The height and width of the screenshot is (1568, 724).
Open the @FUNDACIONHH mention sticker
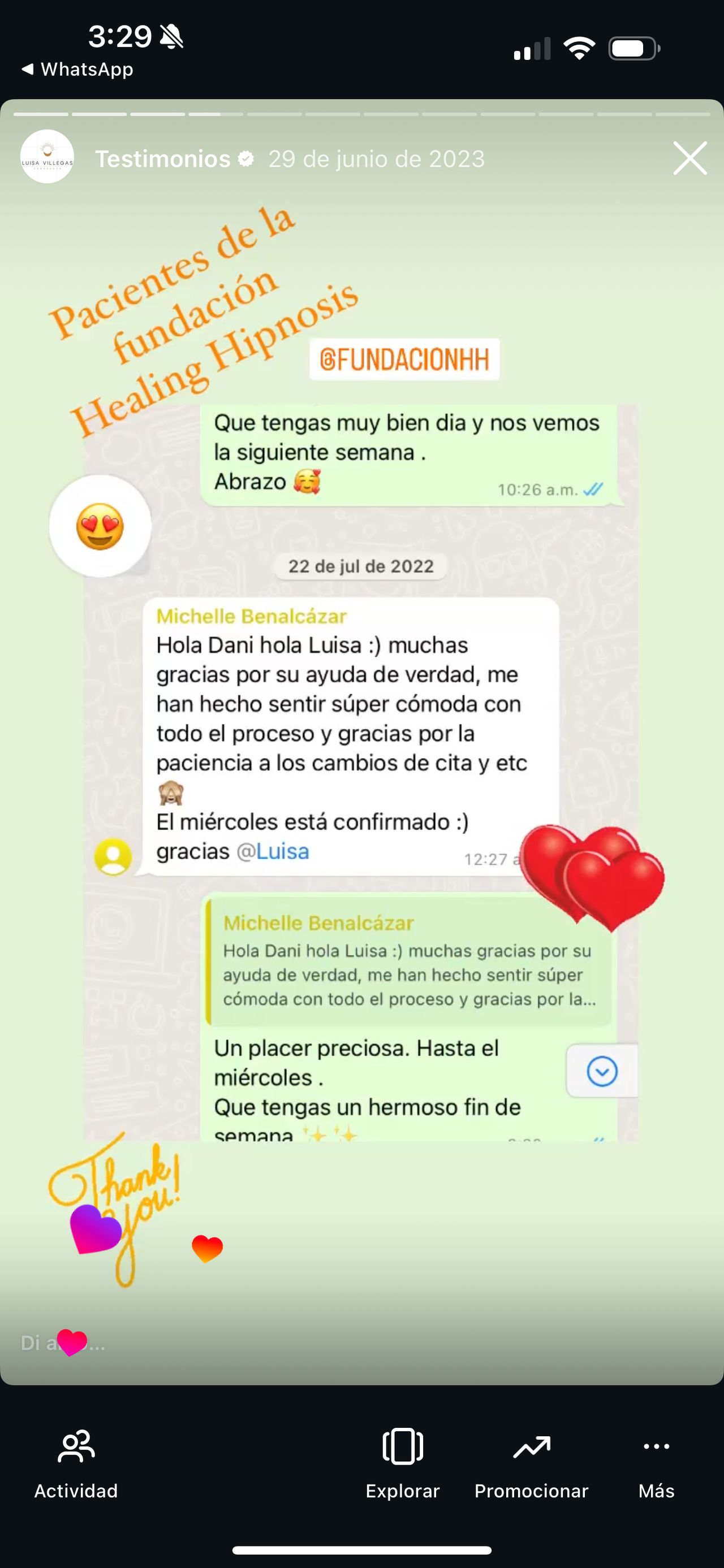404,358
